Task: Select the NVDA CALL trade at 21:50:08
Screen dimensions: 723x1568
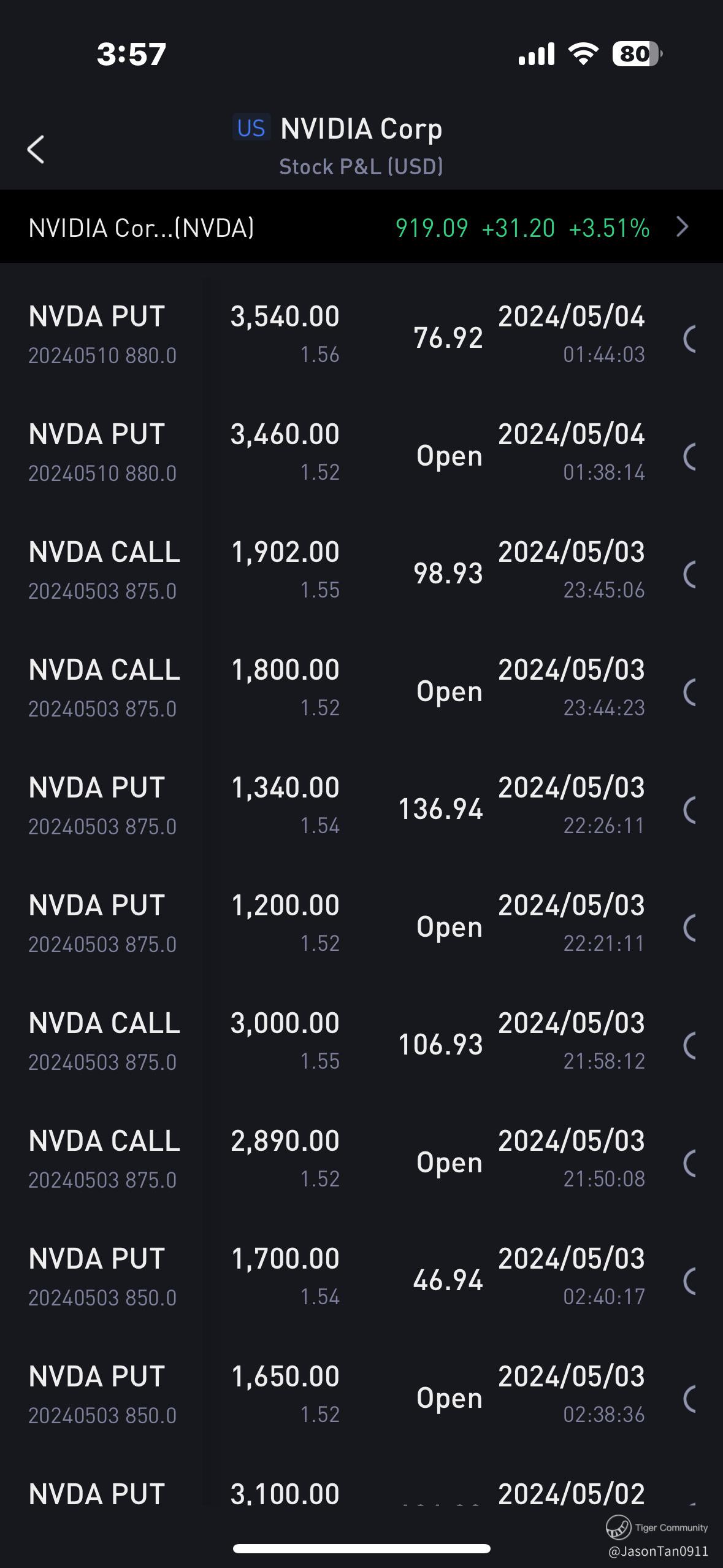Action: [x=361, y=1160]
